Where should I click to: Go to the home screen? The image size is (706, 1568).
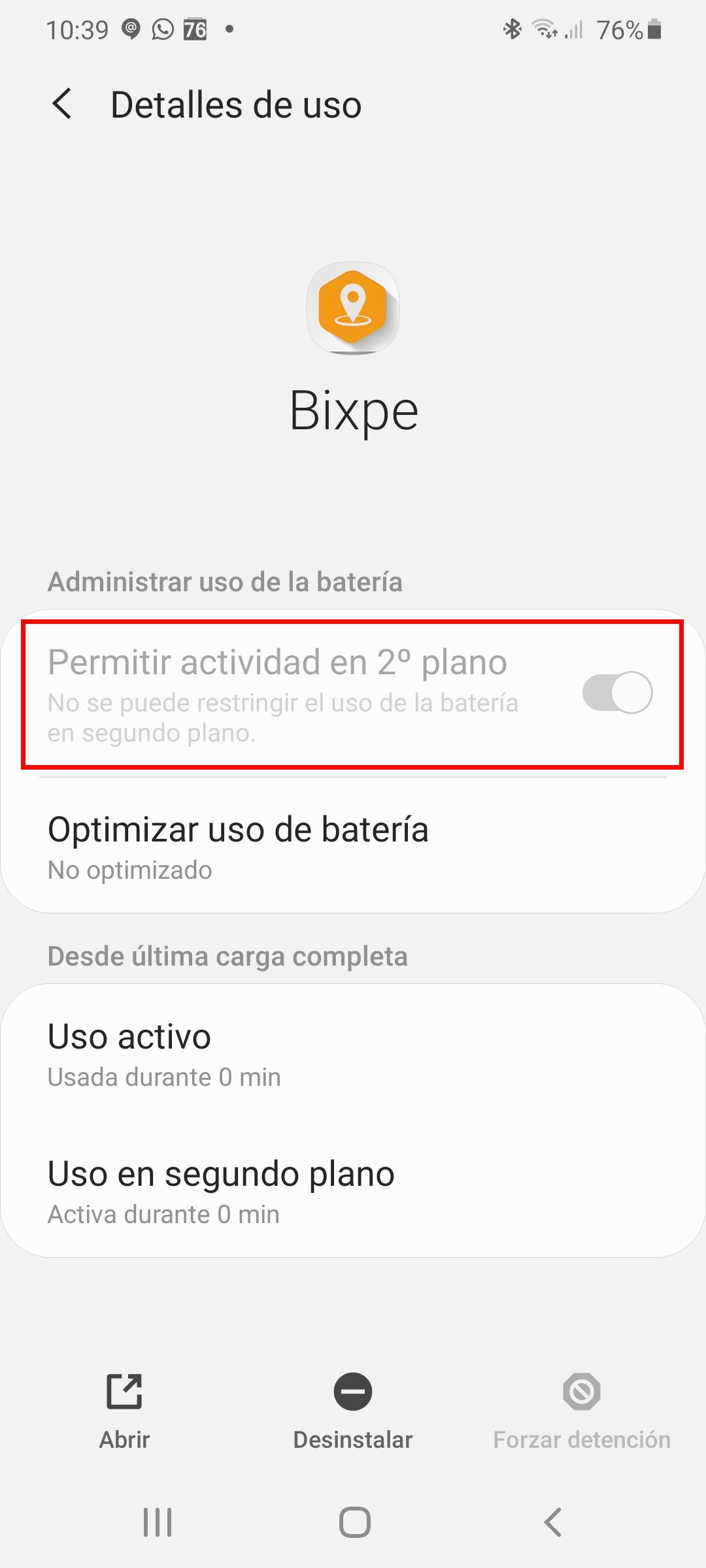[354, 1522]
